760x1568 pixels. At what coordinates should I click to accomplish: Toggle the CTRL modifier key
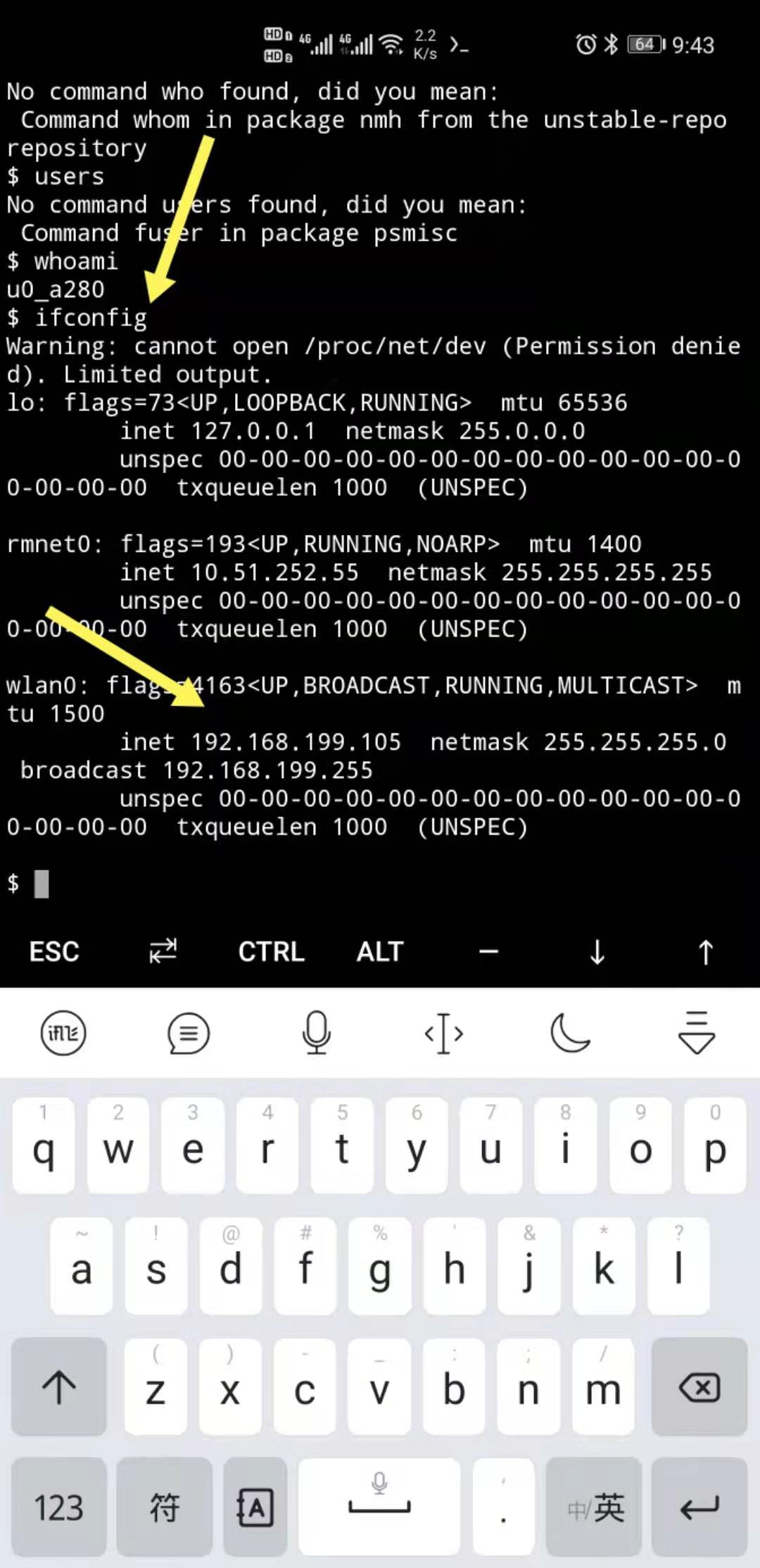271,951
